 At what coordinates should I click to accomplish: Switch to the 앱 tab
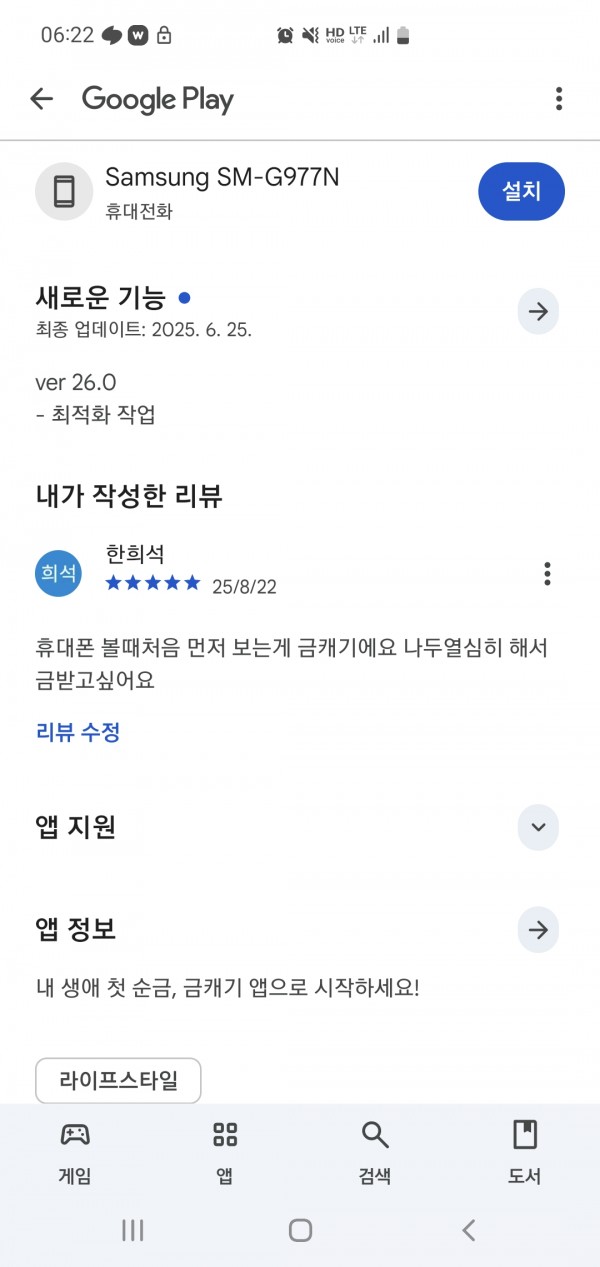tap(225, 1152)
